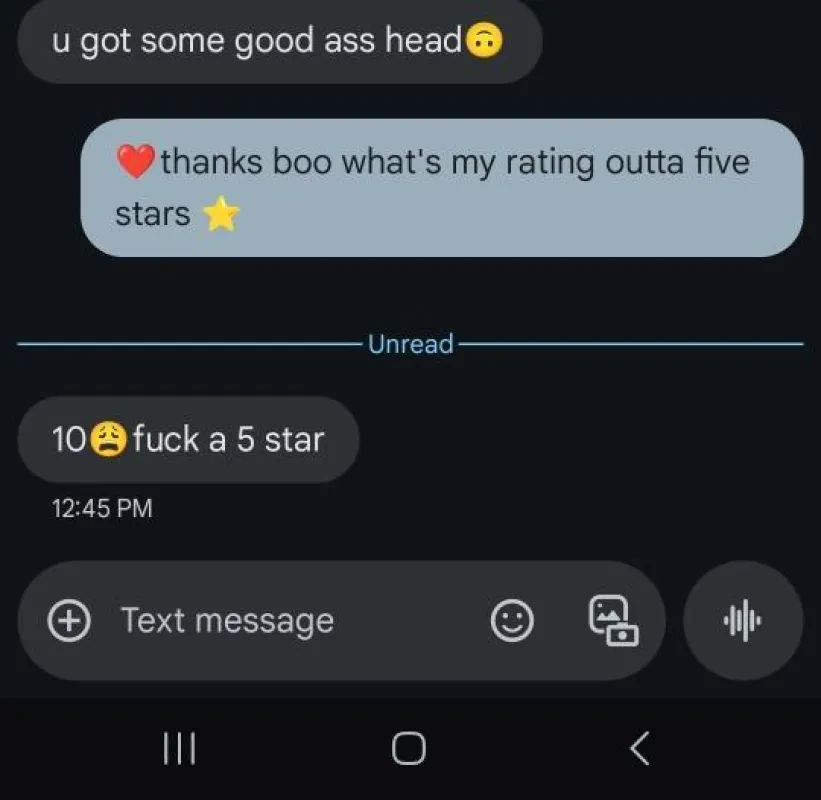Show recent apps
Screen dimensions: 821x800
(179, 748)
